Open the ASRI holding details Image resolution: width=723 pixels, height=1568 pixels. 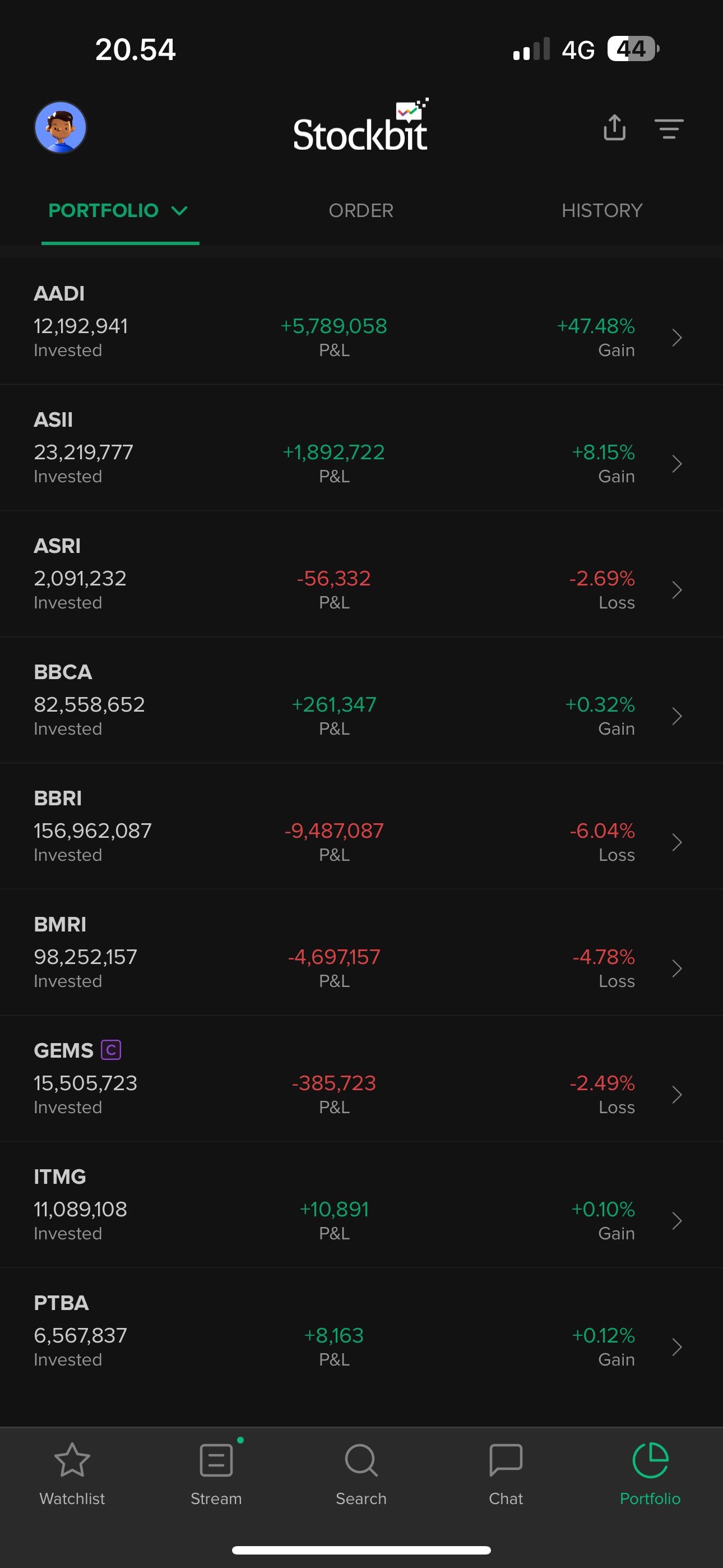[x=361, y=573]
